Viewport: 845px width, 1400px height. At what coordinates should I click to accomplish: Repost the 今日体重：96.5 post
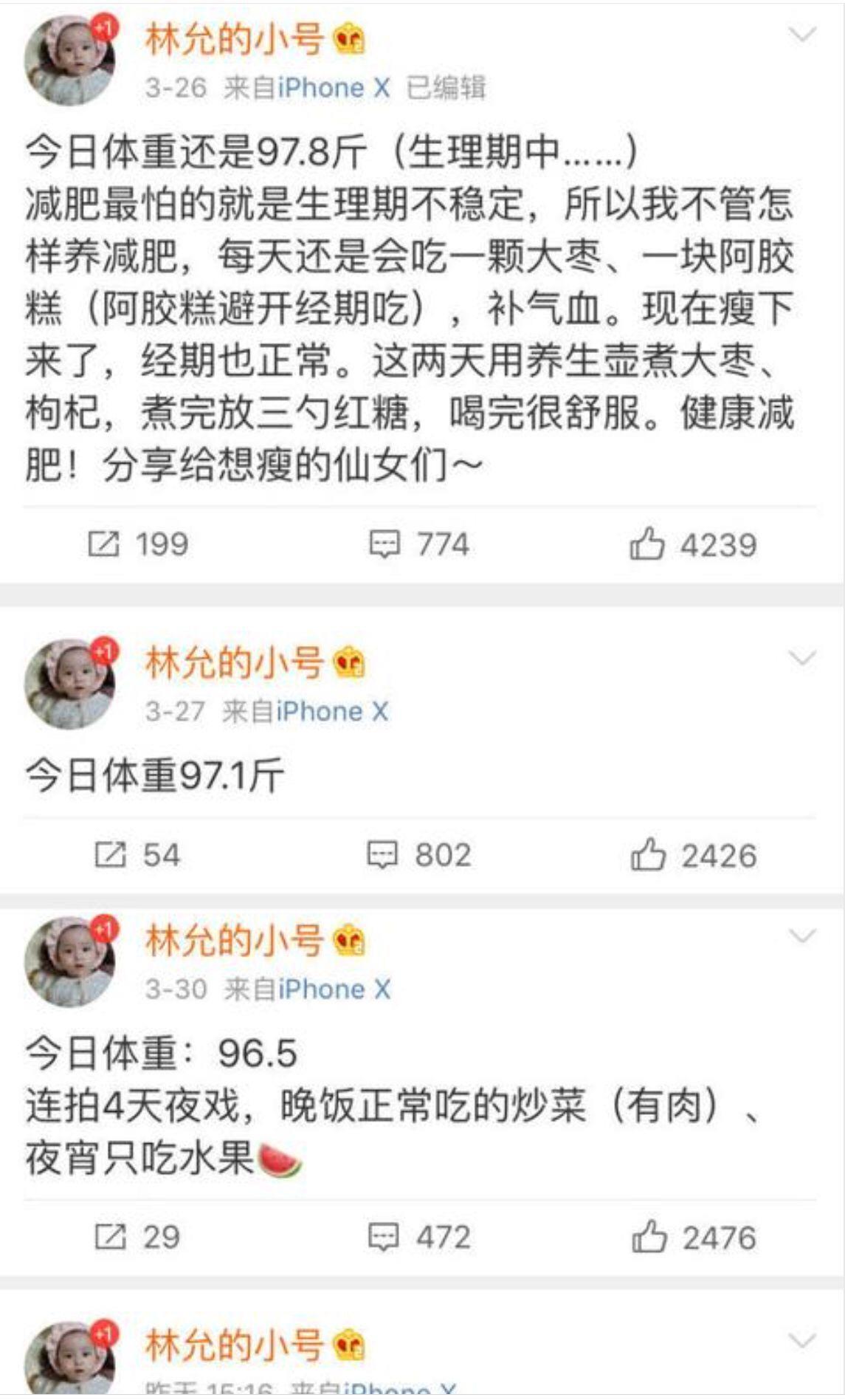click(x=137, y=1237)
